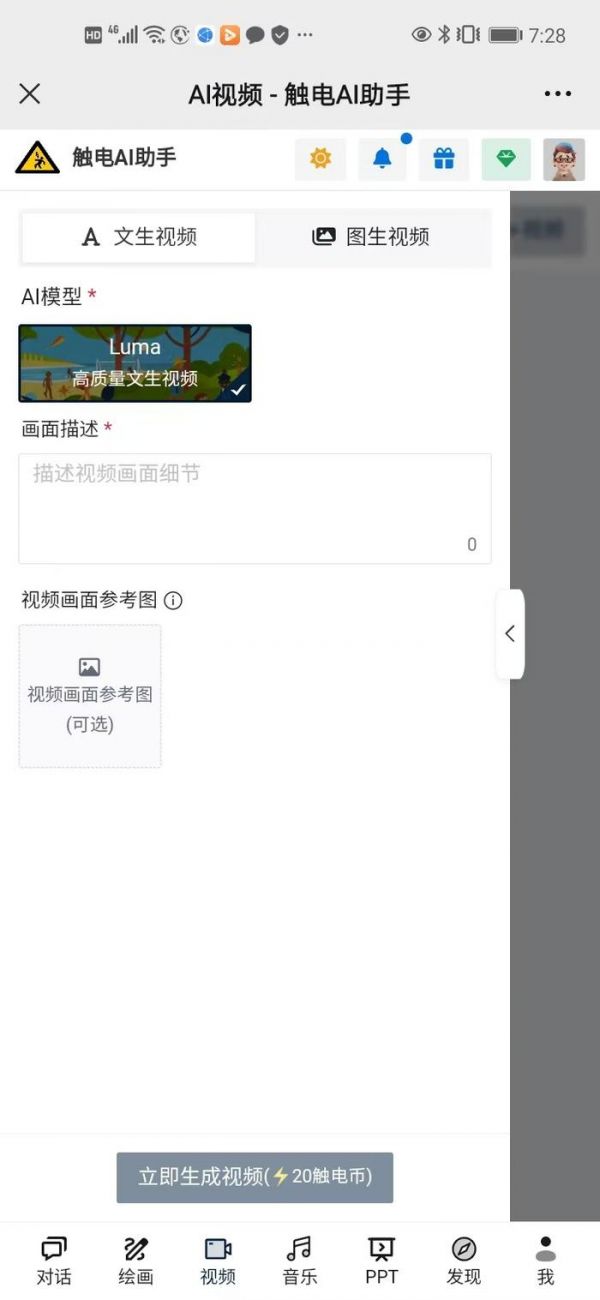The width and height of the screenshot is (600, 1300).
Task: Collapse the side panel arrow
Action: click(510, 634)
